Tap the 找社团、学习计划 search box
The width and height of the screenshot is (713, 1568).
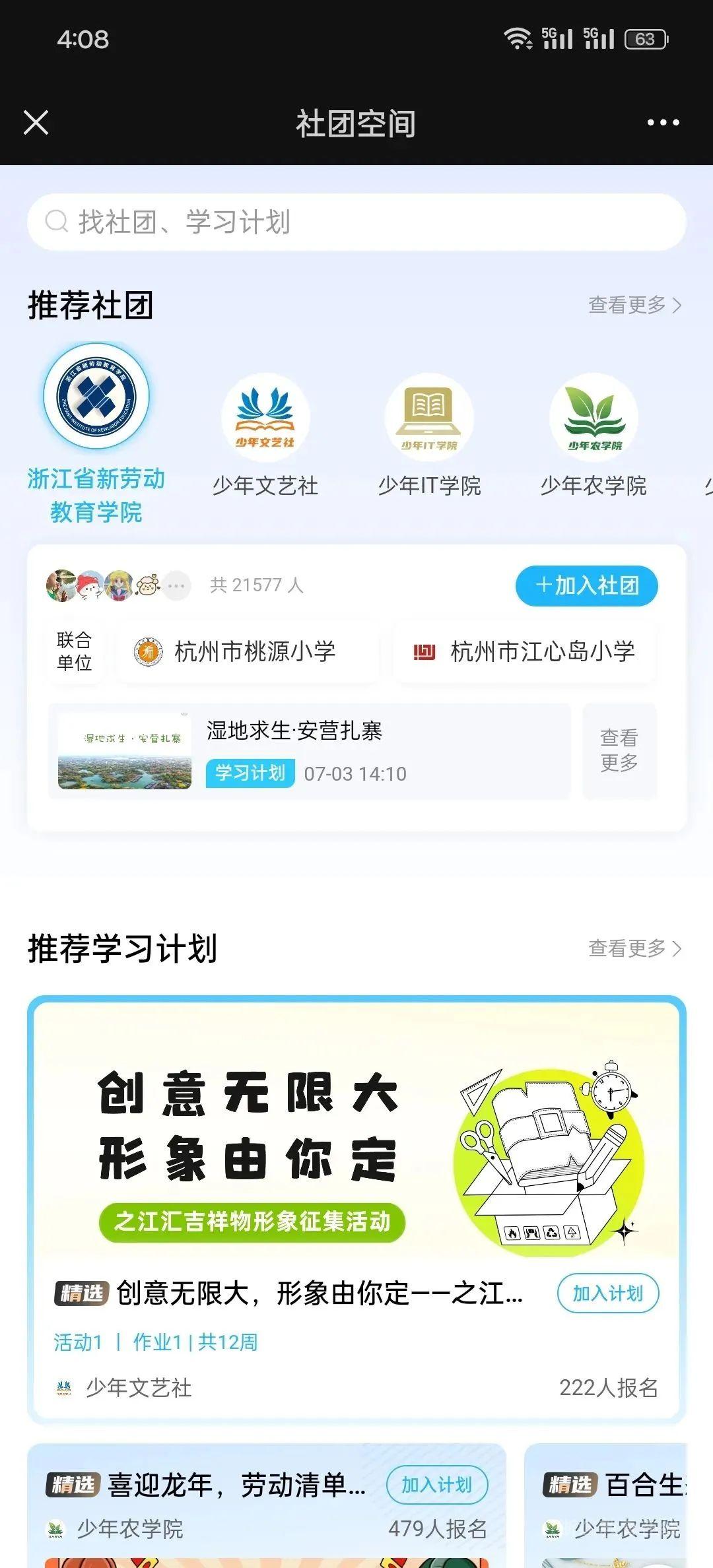pyautogui.click(x=356, y=222)
